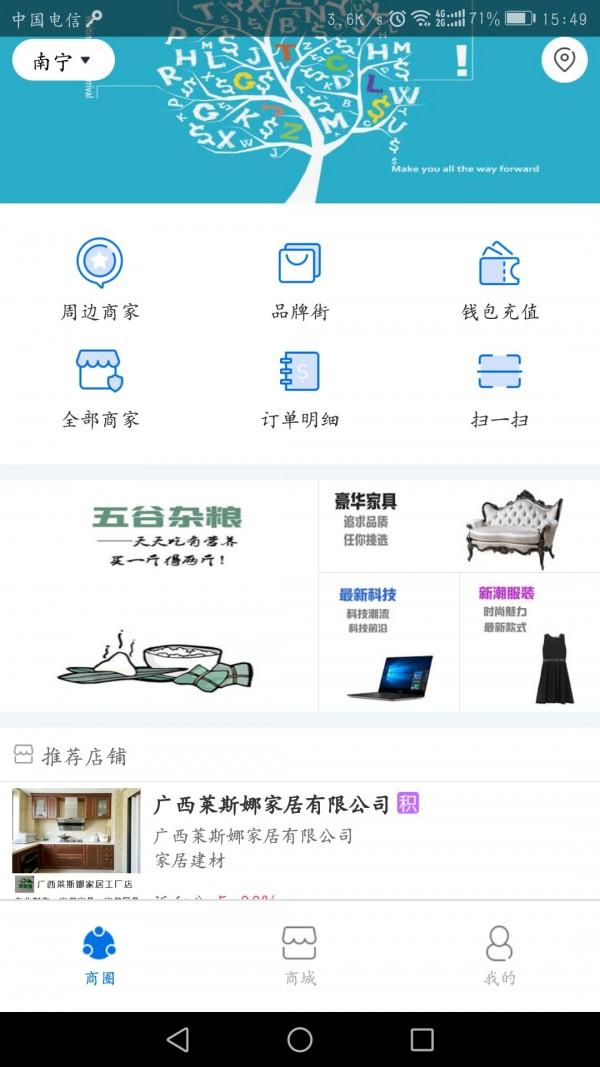
Task: Go to the home screen
Action: (x=300, y=1039)
